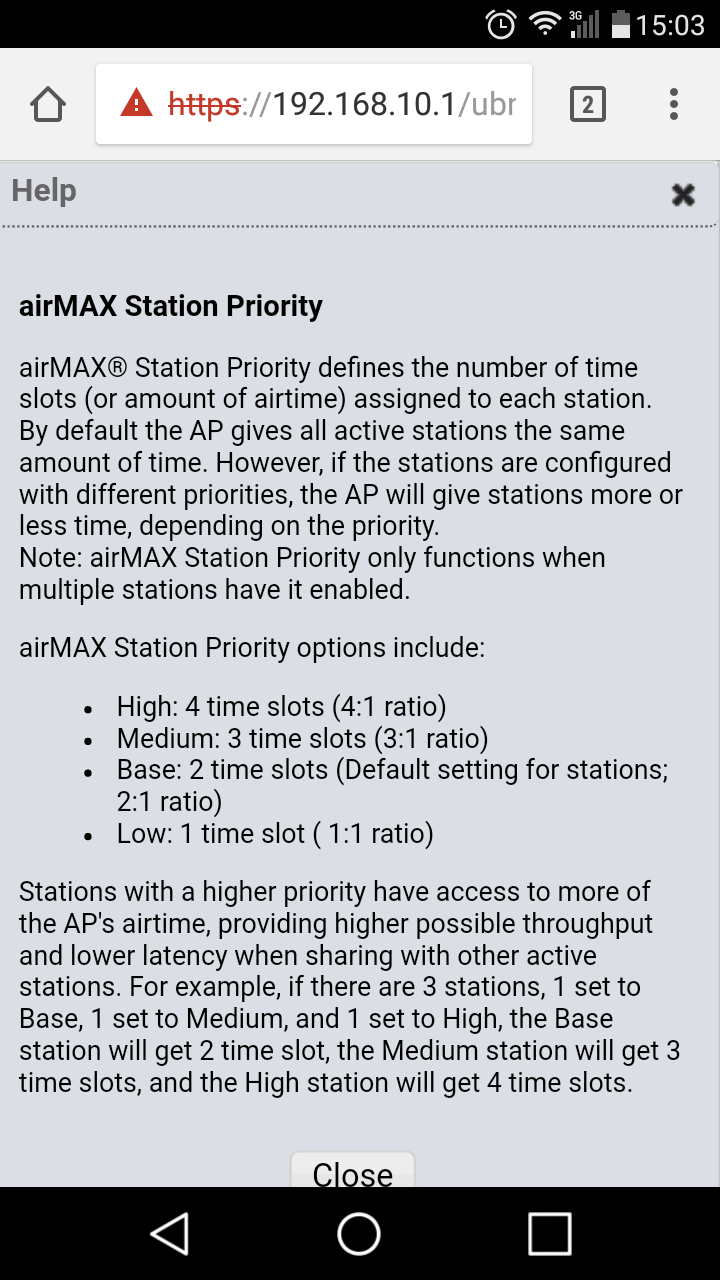Go back using the system back button
Viewport: 720px width, 1280px height.
pos(169,1233)
